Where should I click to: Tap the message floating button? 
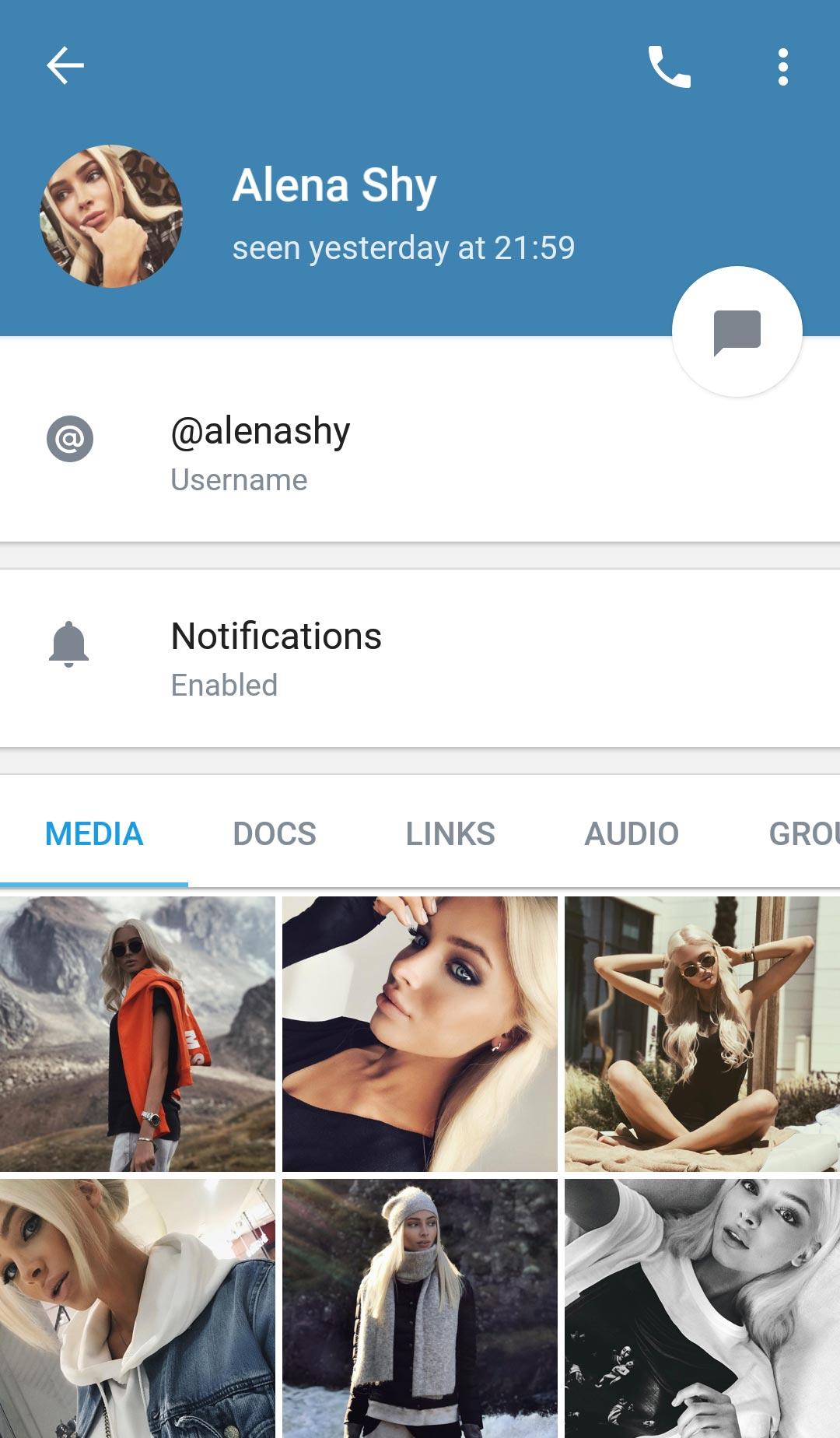pos(737,331)
